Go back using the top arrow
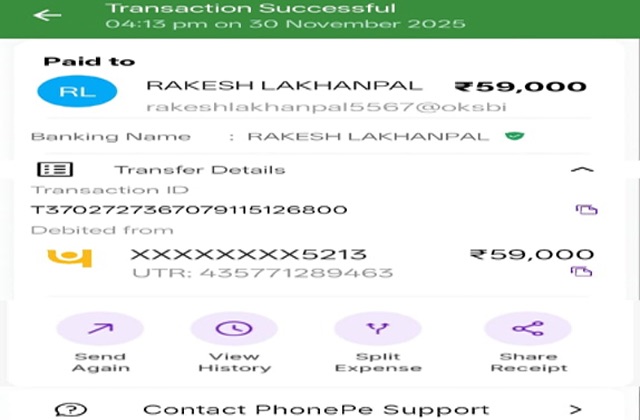The image size is (640, 420). tap(47, 15)
